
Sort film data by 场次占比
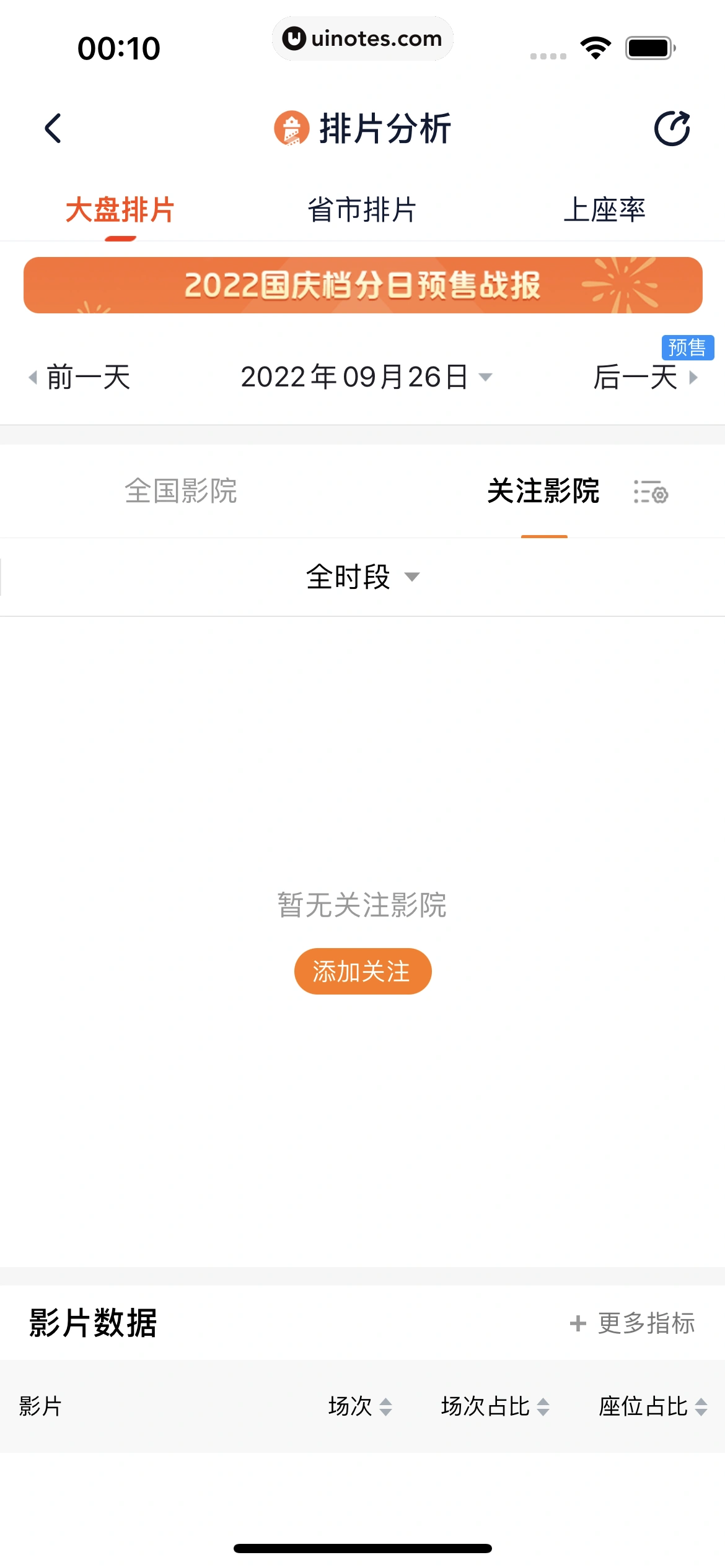(x=494, y=1406)
